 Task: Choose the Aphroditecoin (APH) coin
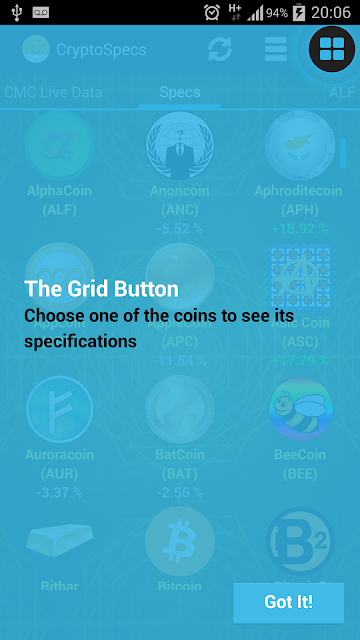(299, 173)
